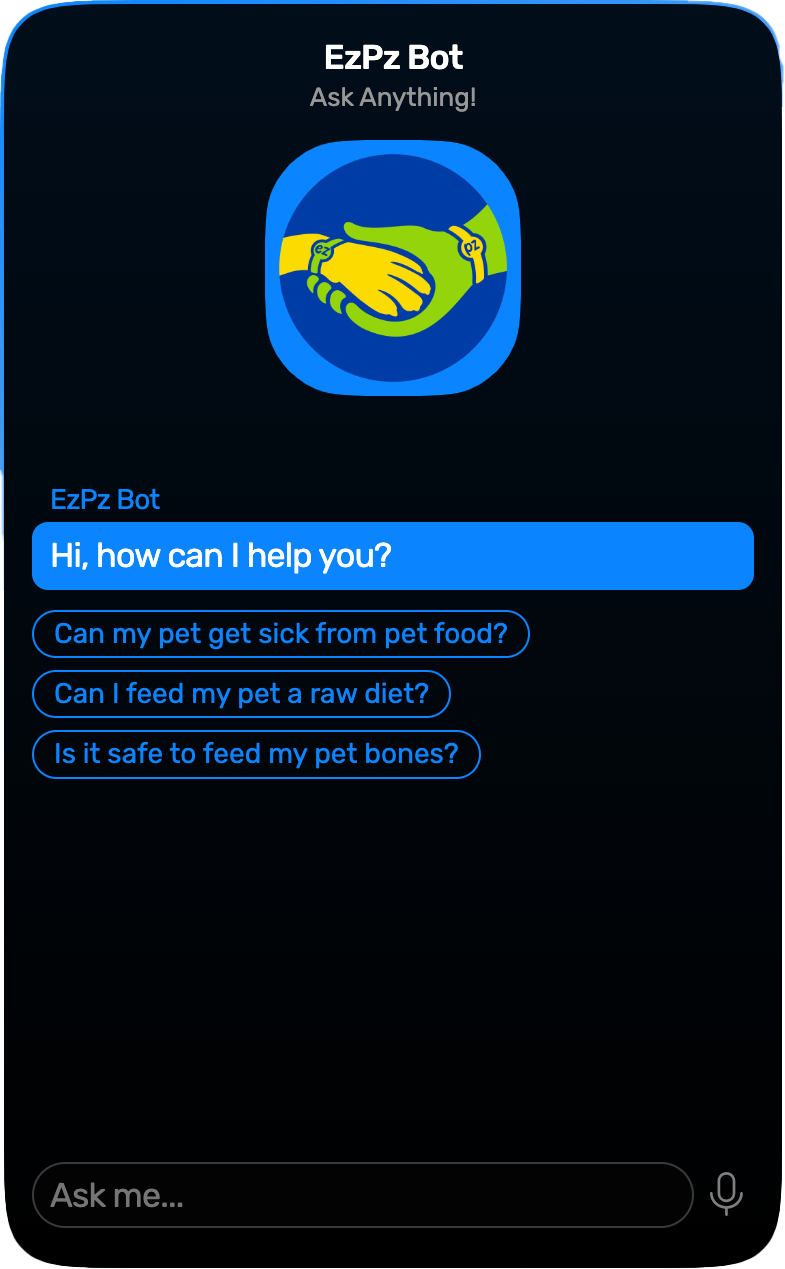Ask "Is it safe to feed my pet bones?"
The height and width of the screenshot is (1269, 785).
point(256,754)
